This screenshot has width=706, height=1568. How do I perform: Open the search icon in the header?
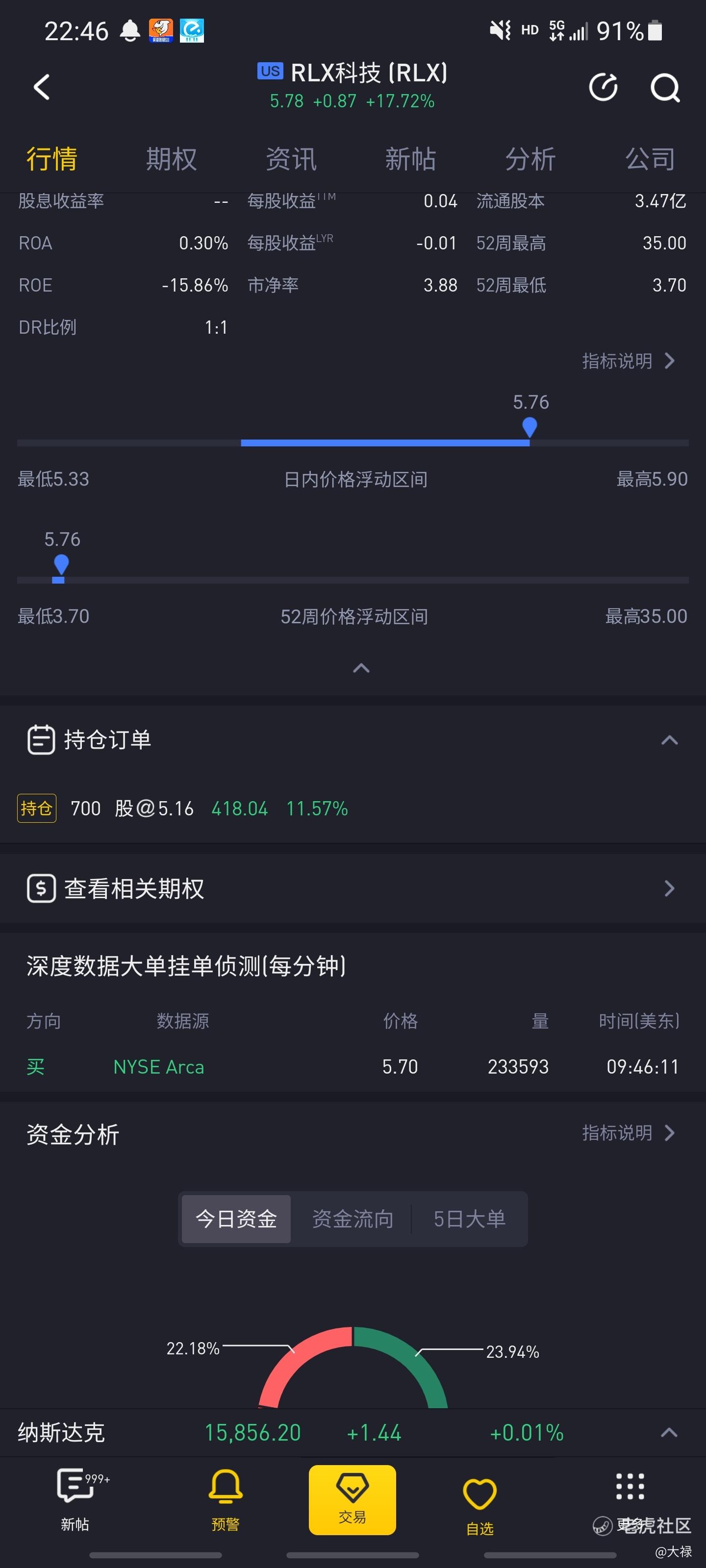665,88
